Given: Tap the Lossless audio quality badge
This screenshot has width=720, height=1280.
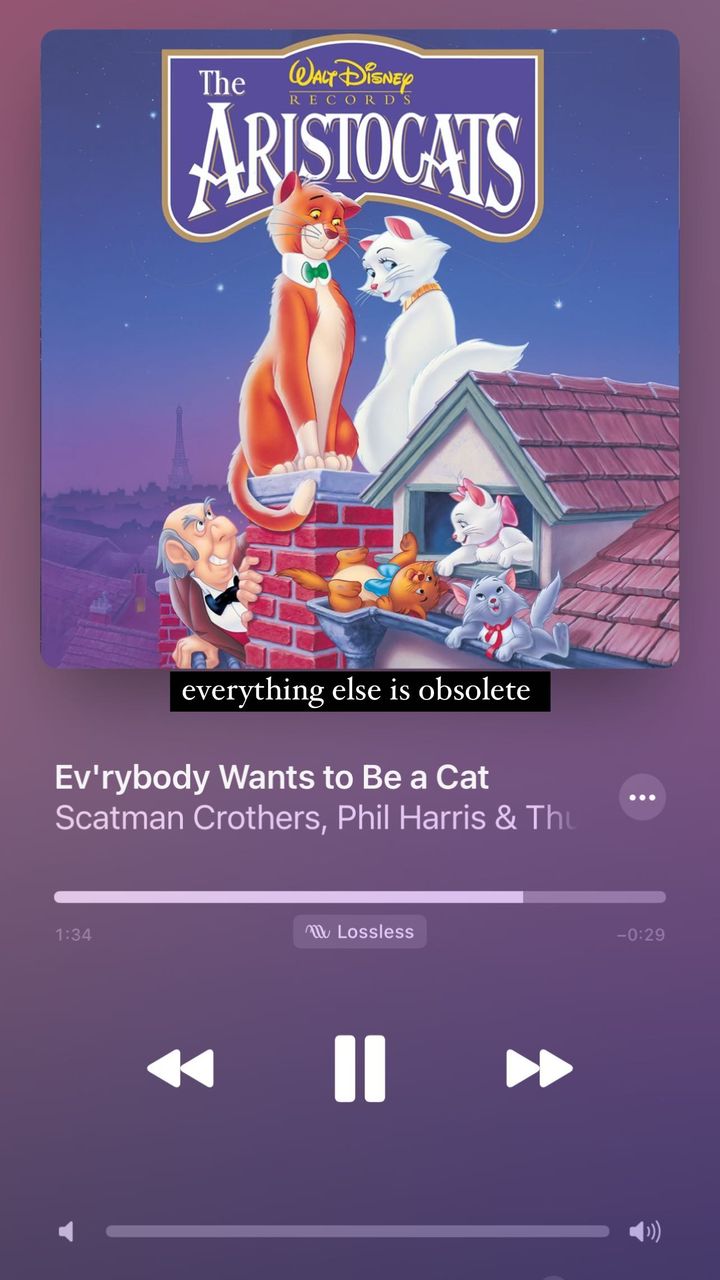Looking at the screenshot, I should click(x=360, y=932).
